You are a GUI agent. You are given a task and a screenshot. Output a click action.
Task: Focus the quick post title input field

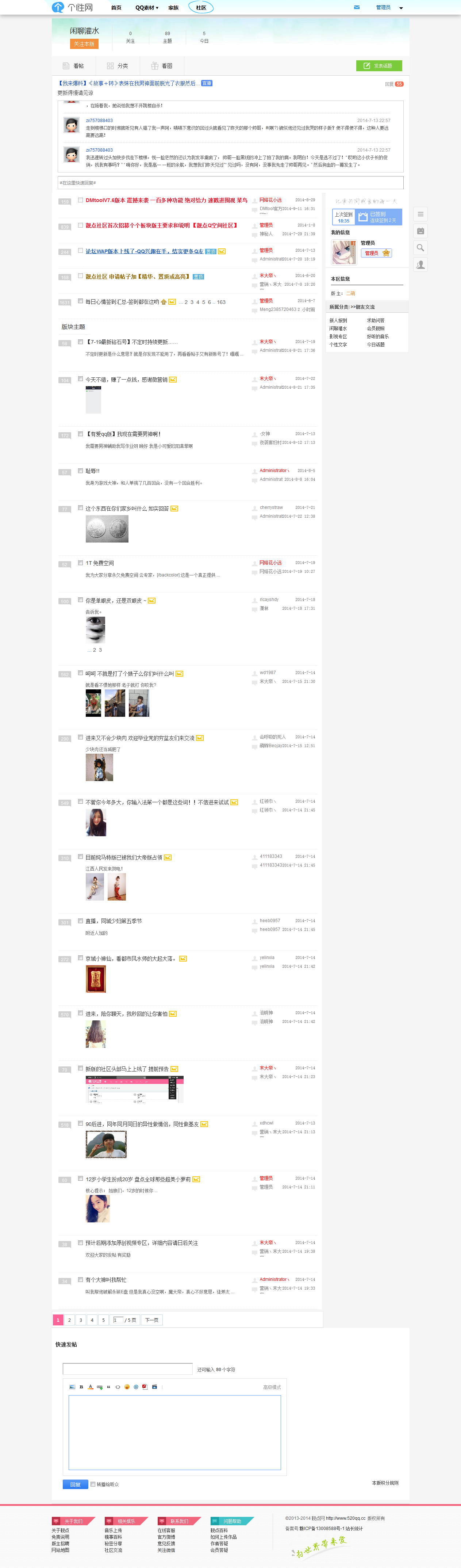[x=128, y=1369]
